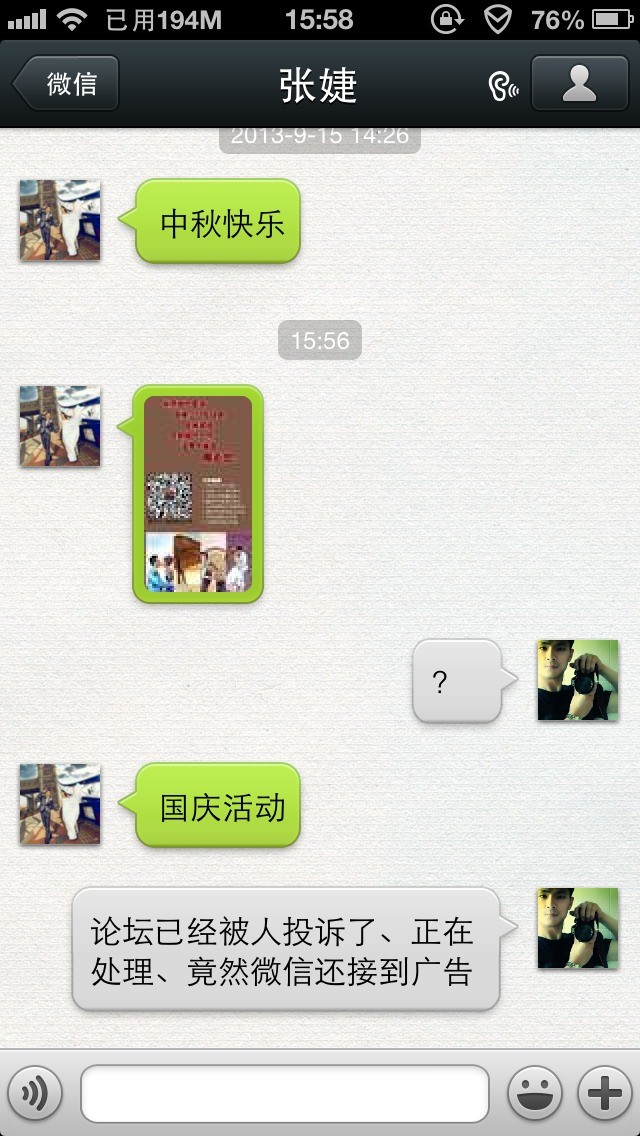Switch to voice input mode
The image size is (640, 1136).
(34, 1093)
